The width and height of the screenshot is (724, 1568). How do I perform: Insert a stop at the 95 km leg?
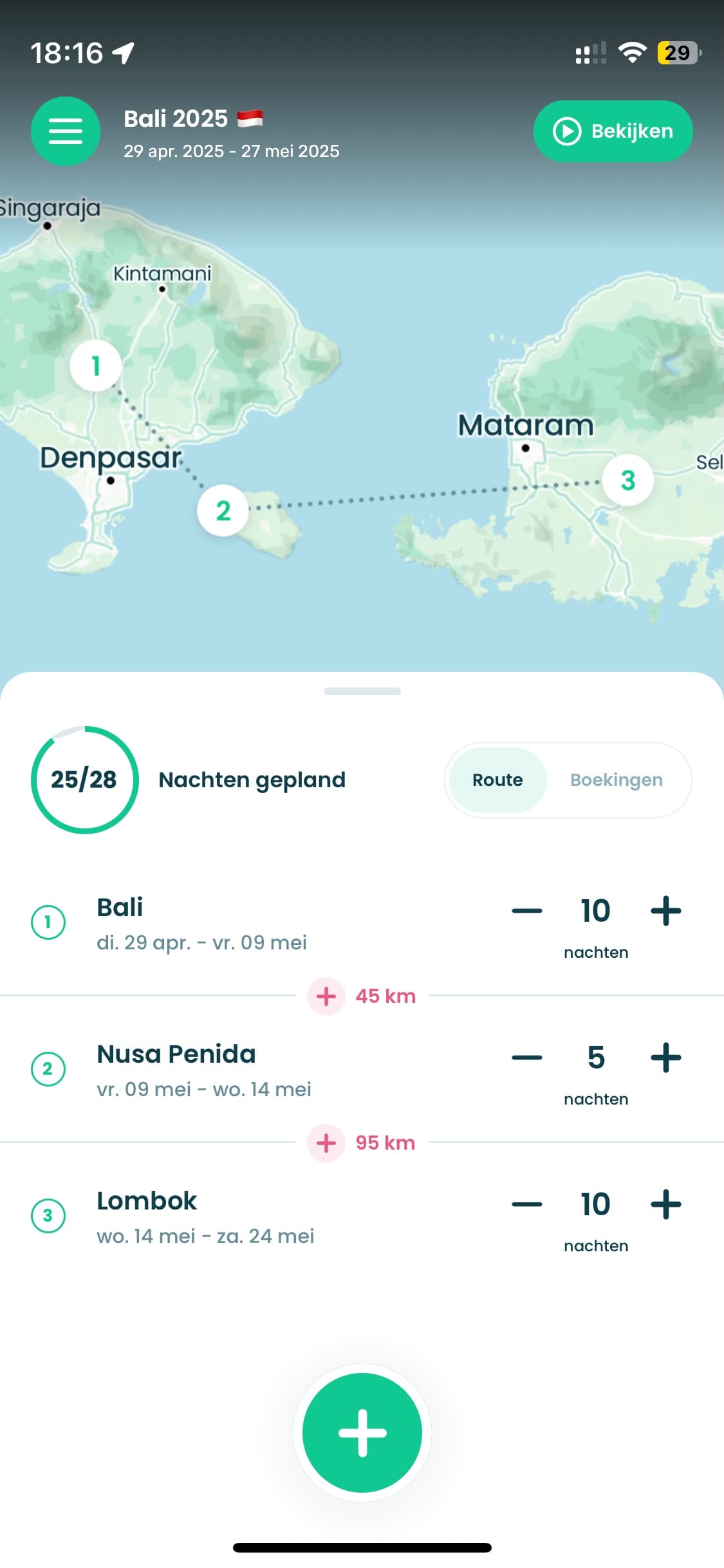tap(326, 1143)
